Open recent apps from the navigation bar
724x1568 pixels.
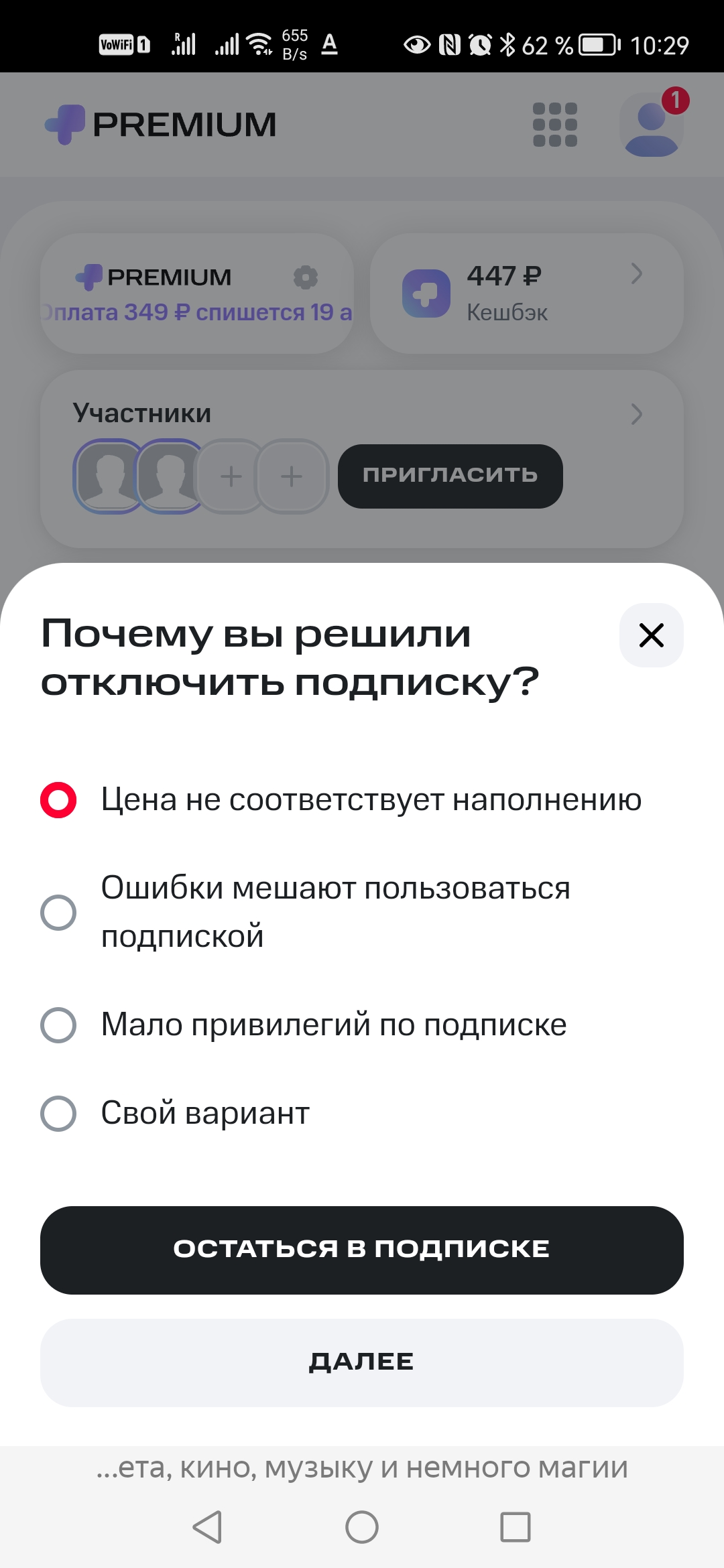[515, 1527]
